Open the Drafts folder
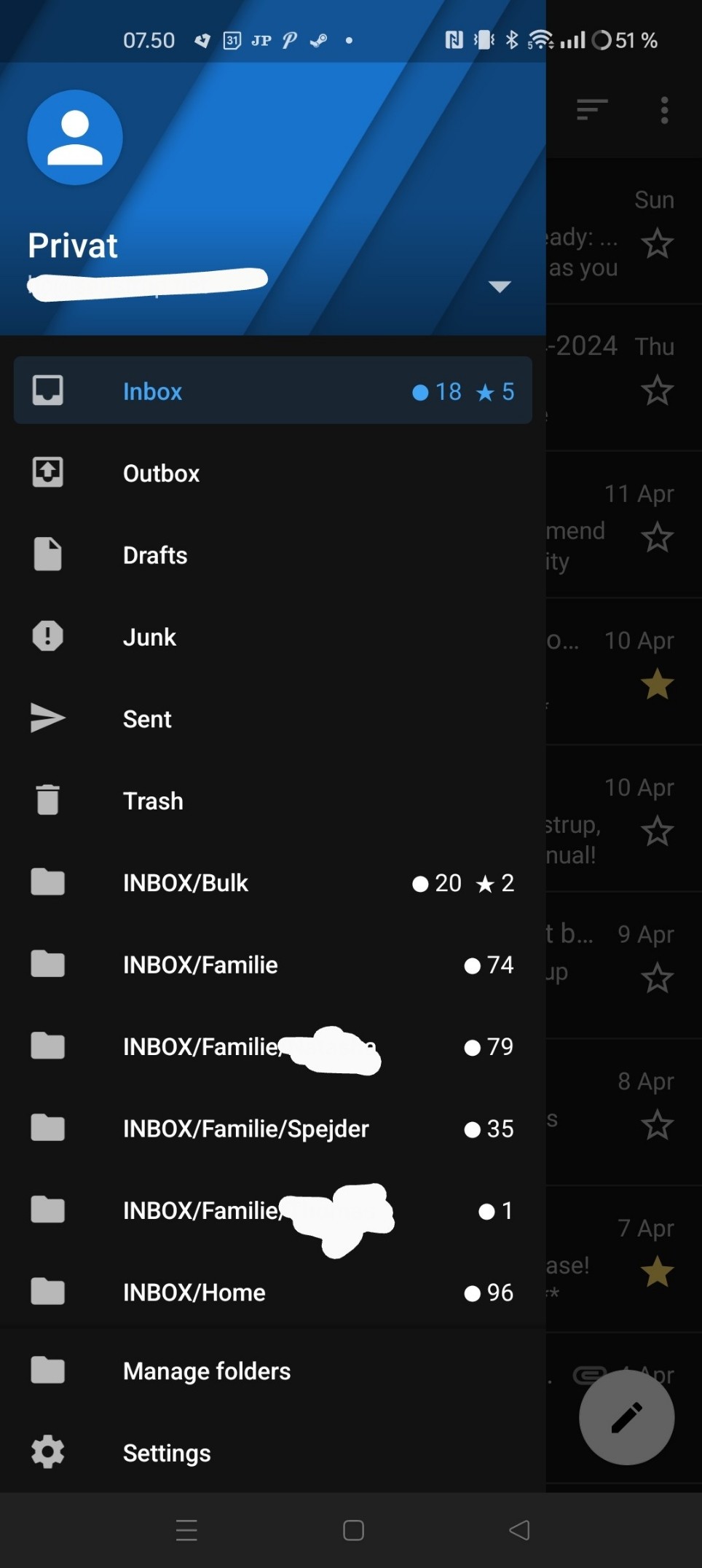702x1568 pixels. [x=273, y=554]
